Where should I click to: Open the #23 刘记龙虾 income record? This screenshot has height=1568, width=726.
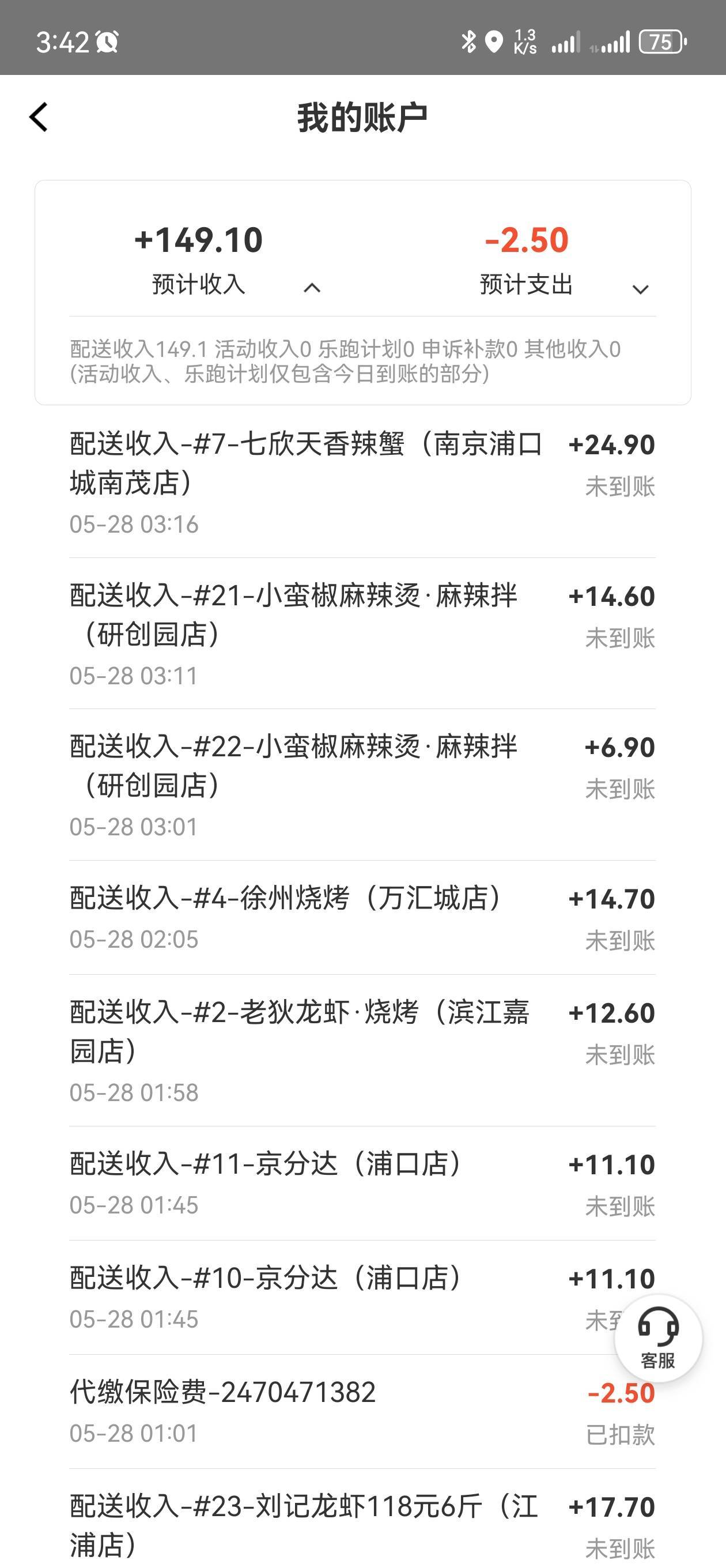[362, 1518]
